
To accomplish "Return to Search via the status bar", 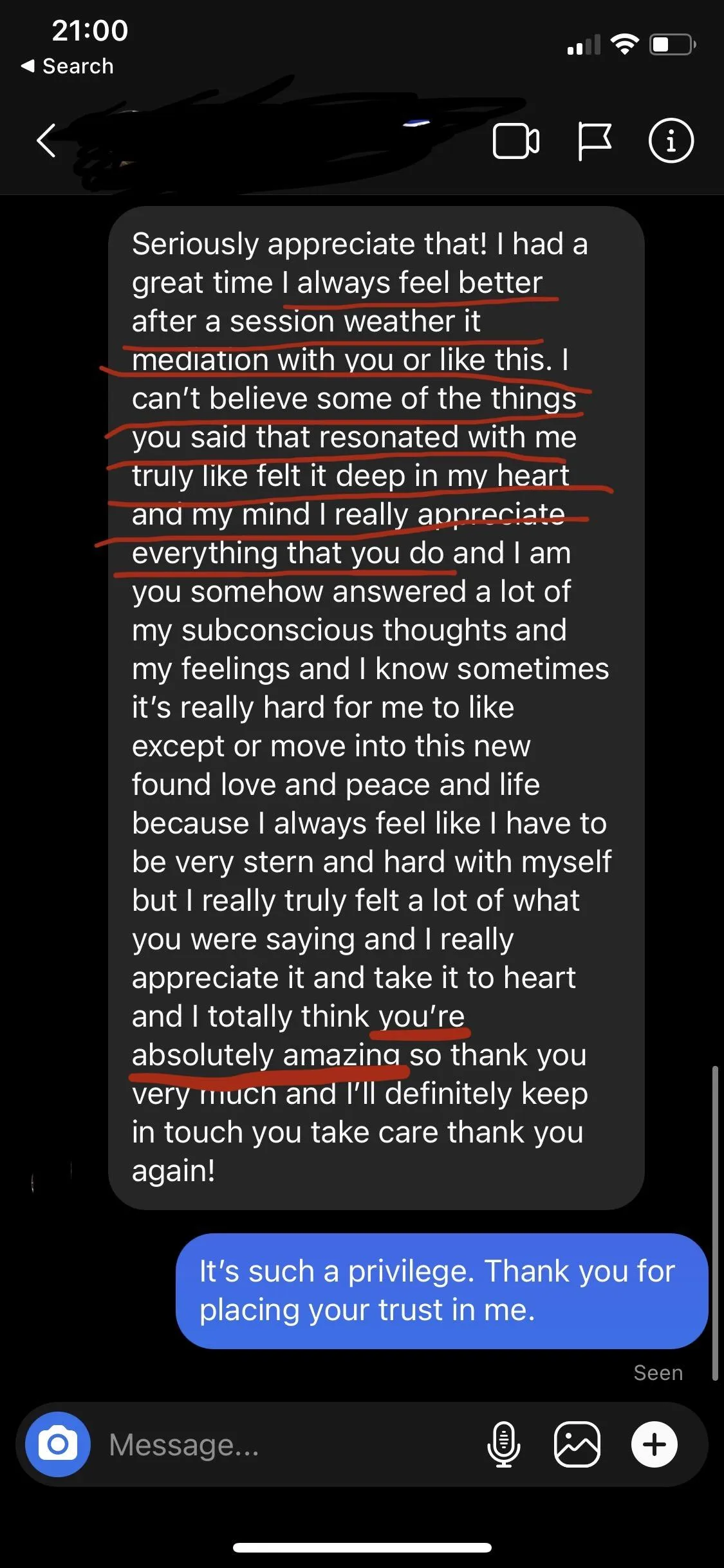I will (68, 66).
